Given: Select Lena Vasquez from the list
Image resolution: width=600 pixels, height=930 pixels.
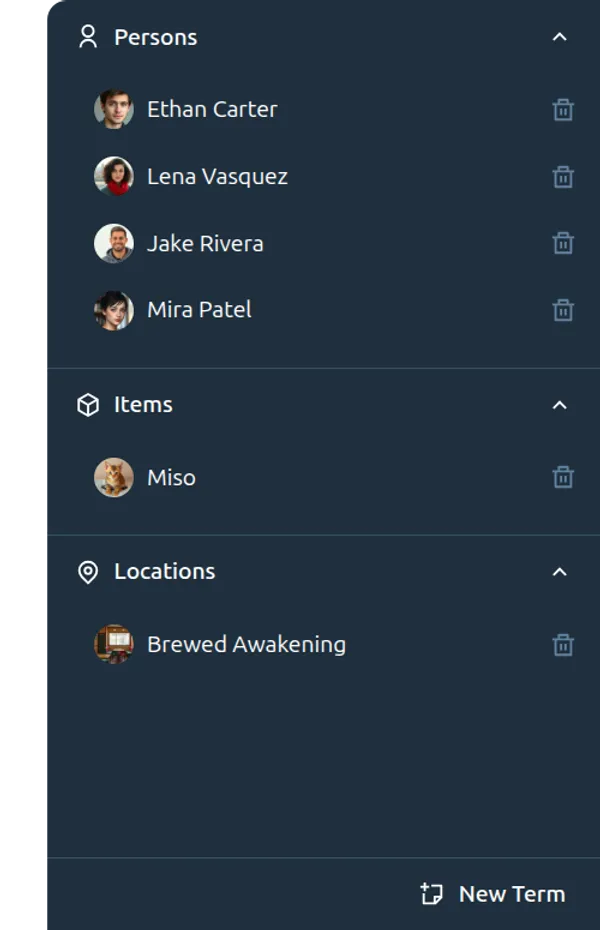Looking at the screenshot, I should (x=217, y=176).
